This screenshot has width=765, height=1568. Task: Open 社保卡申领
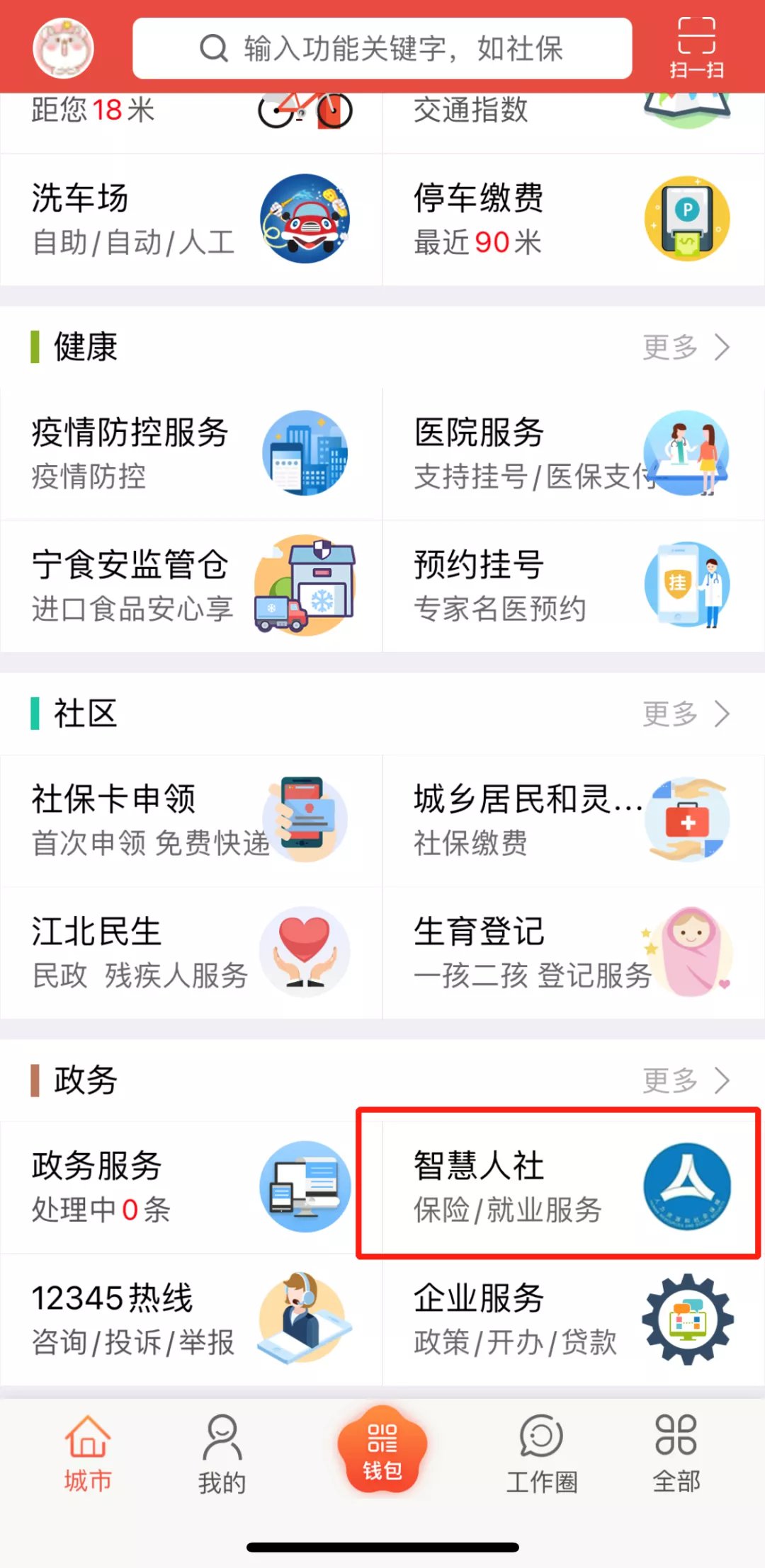coord(191,820)
